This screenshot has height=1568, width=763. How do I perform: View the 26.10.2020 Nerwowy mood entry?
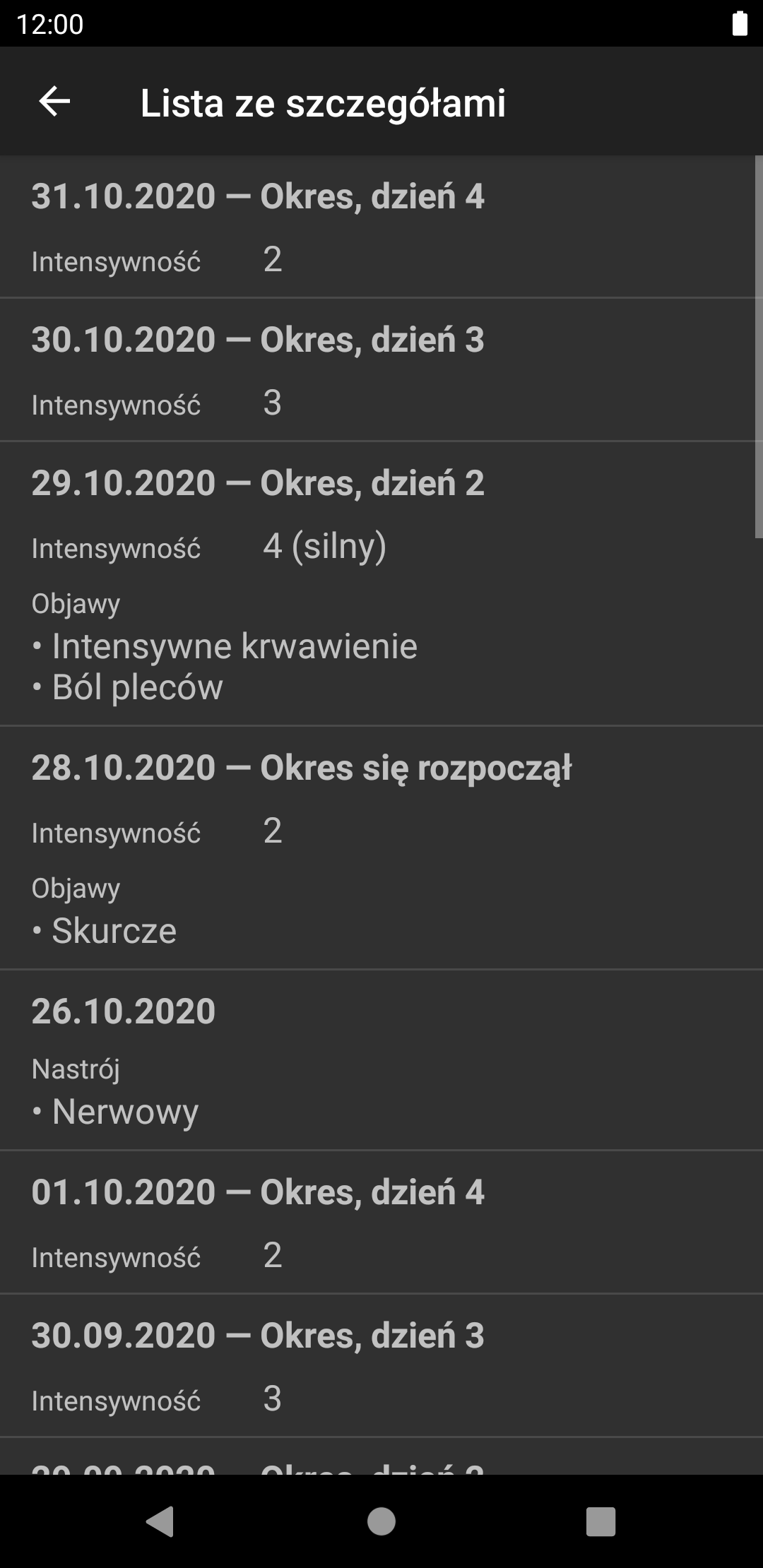pos(381,1060)
